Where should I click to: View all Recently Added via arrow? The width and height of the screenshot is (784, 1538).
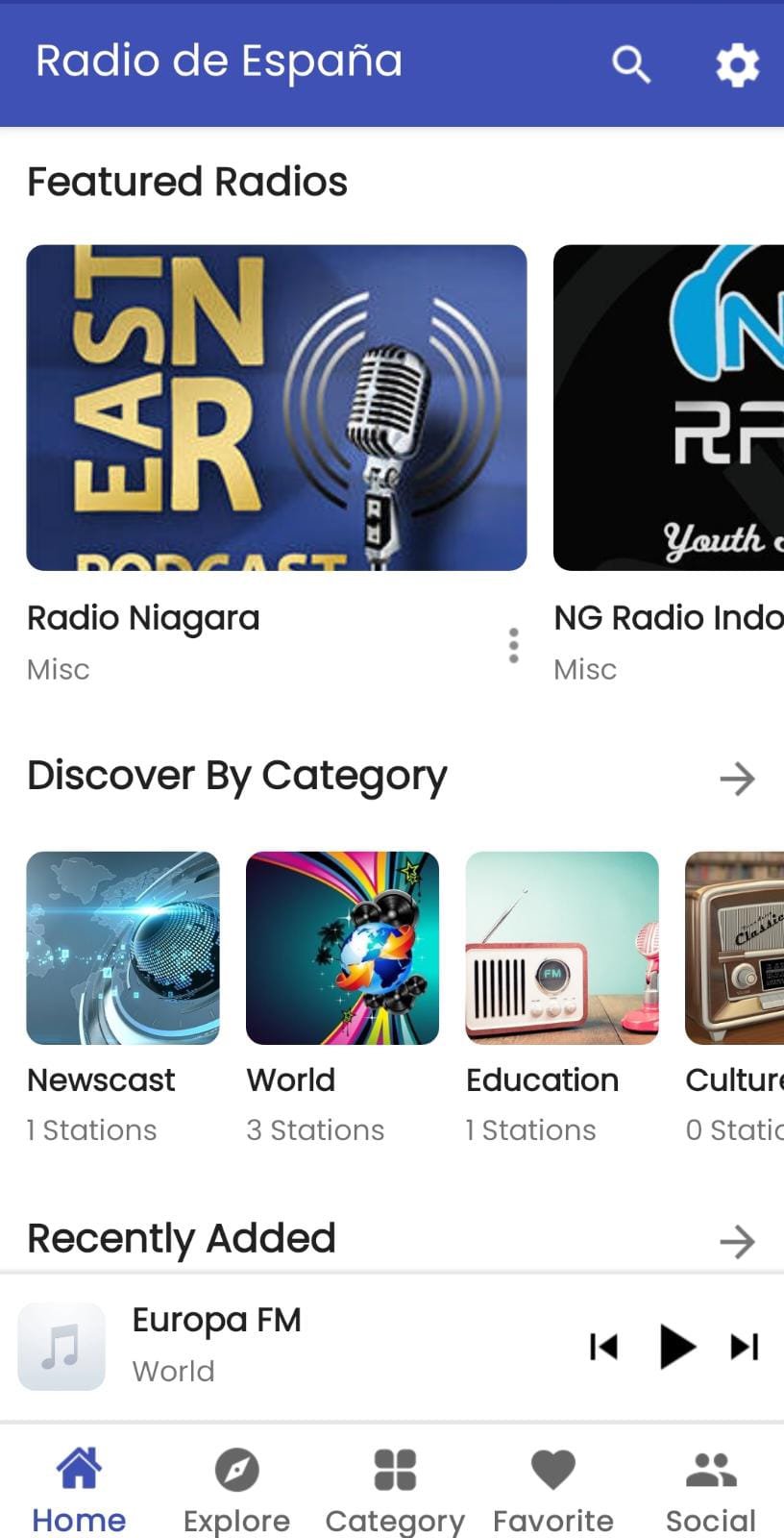[737, 1241]
